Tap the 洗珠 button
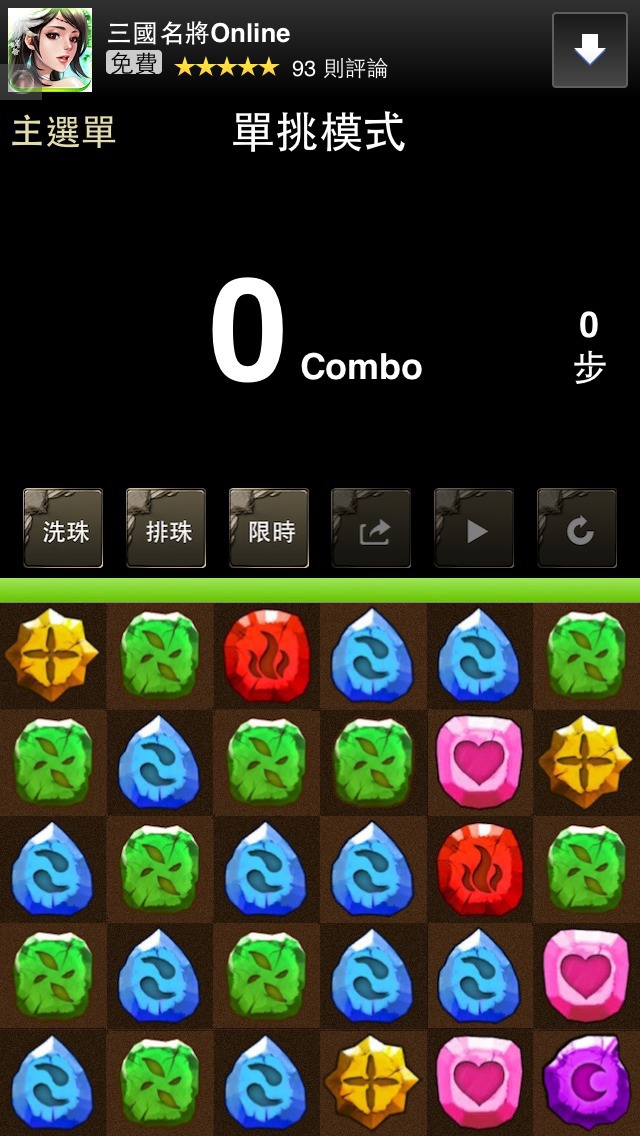The width and height of the screenshot is (640, 1136). (x=63, y=528)
